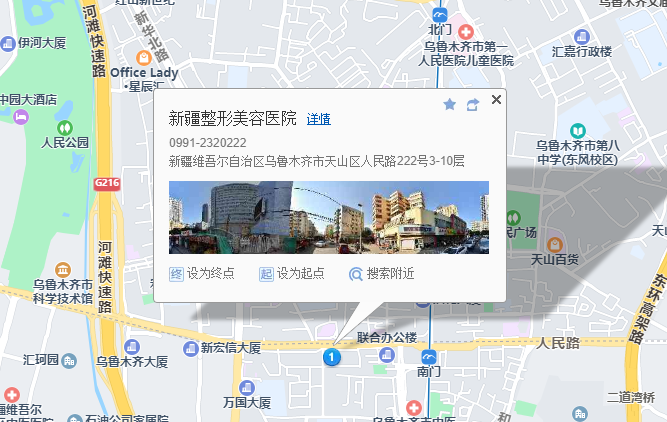Share this location

tap(472, 104)
